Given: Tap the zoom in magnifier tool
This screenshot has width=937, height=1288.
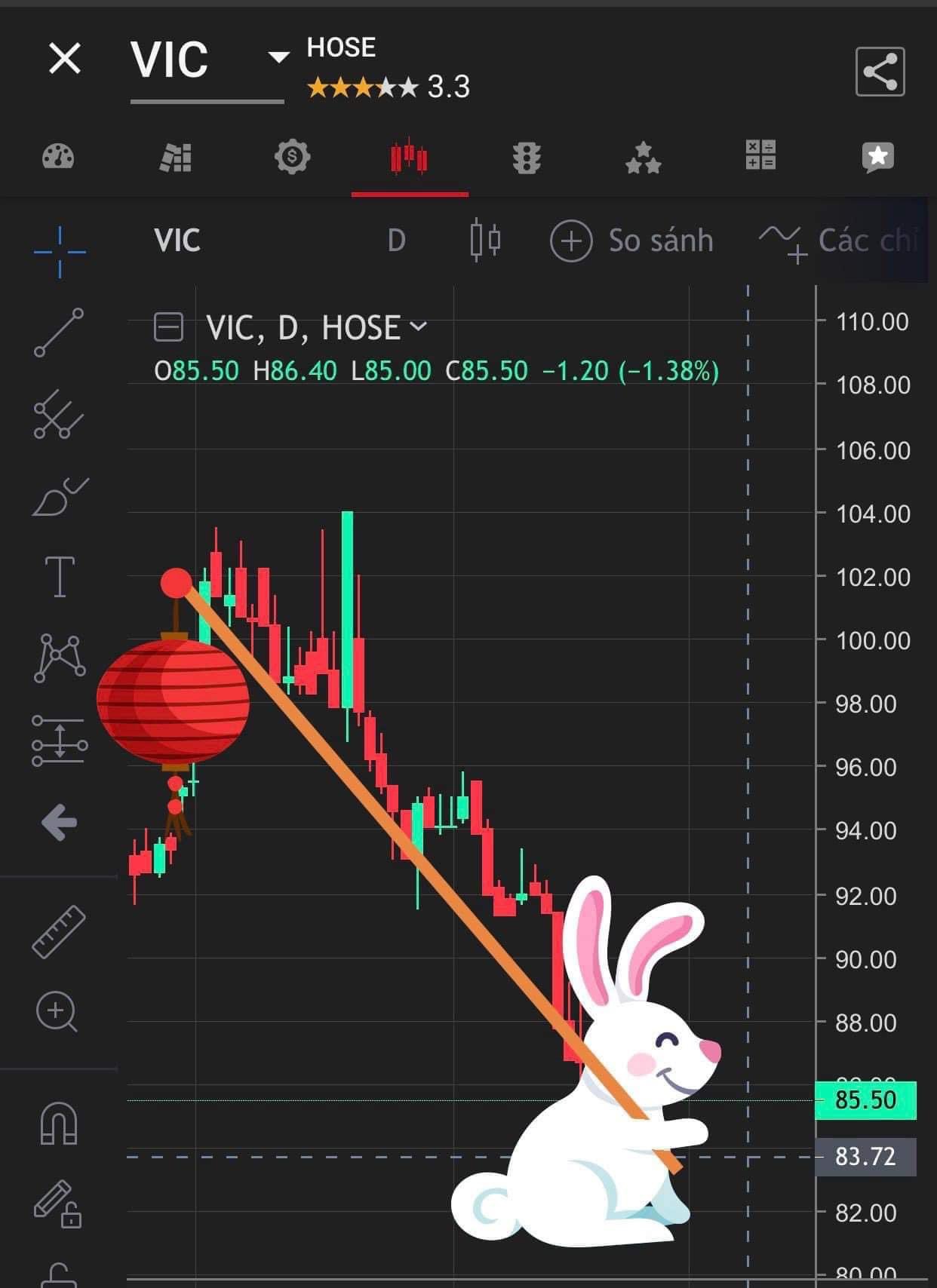Looking at the screenshot, I should [x=57, y=1011].
